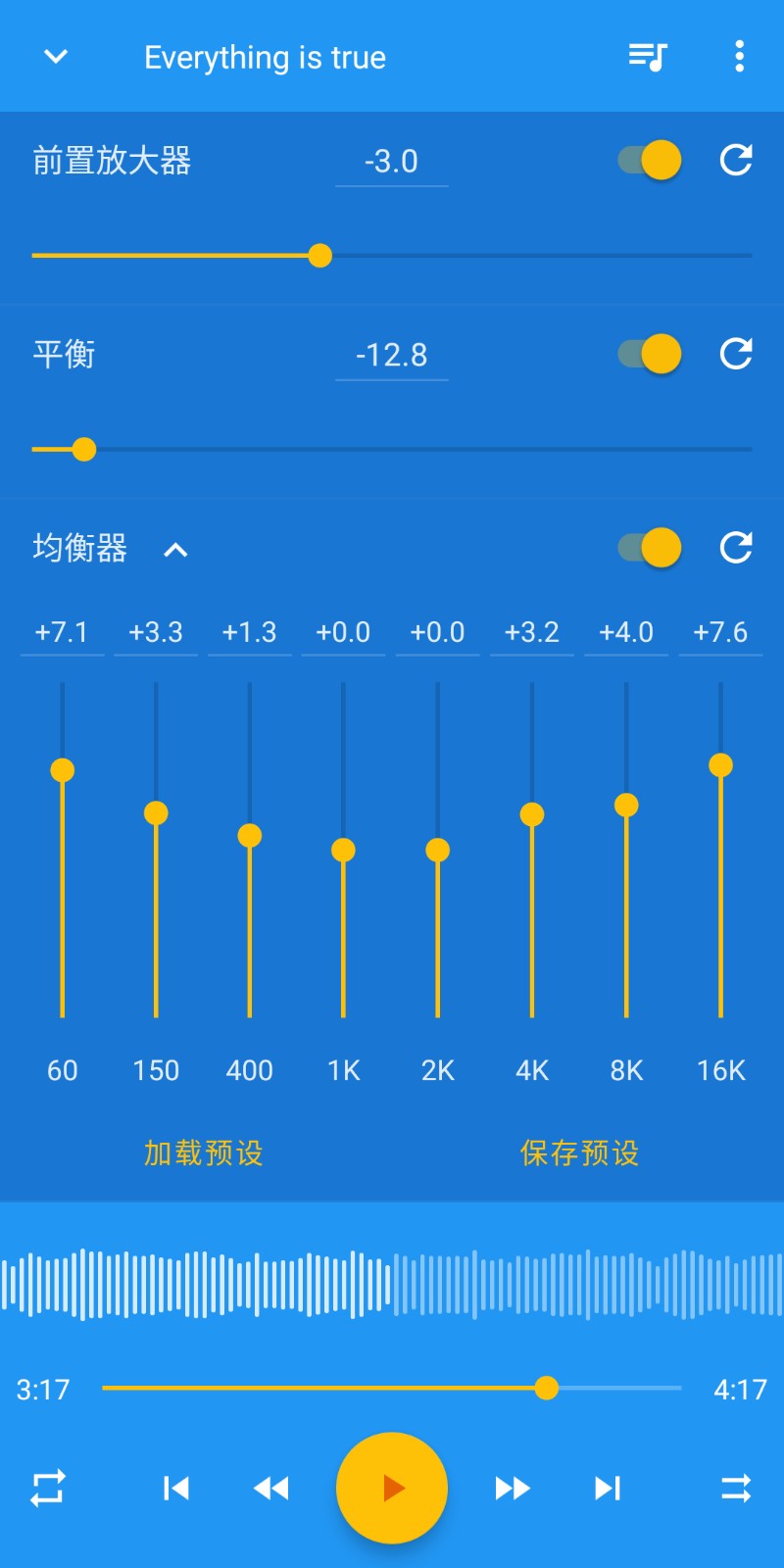Open the playback queue icon
This screenshot has width=784, height=1568.
tap(647, 56)
